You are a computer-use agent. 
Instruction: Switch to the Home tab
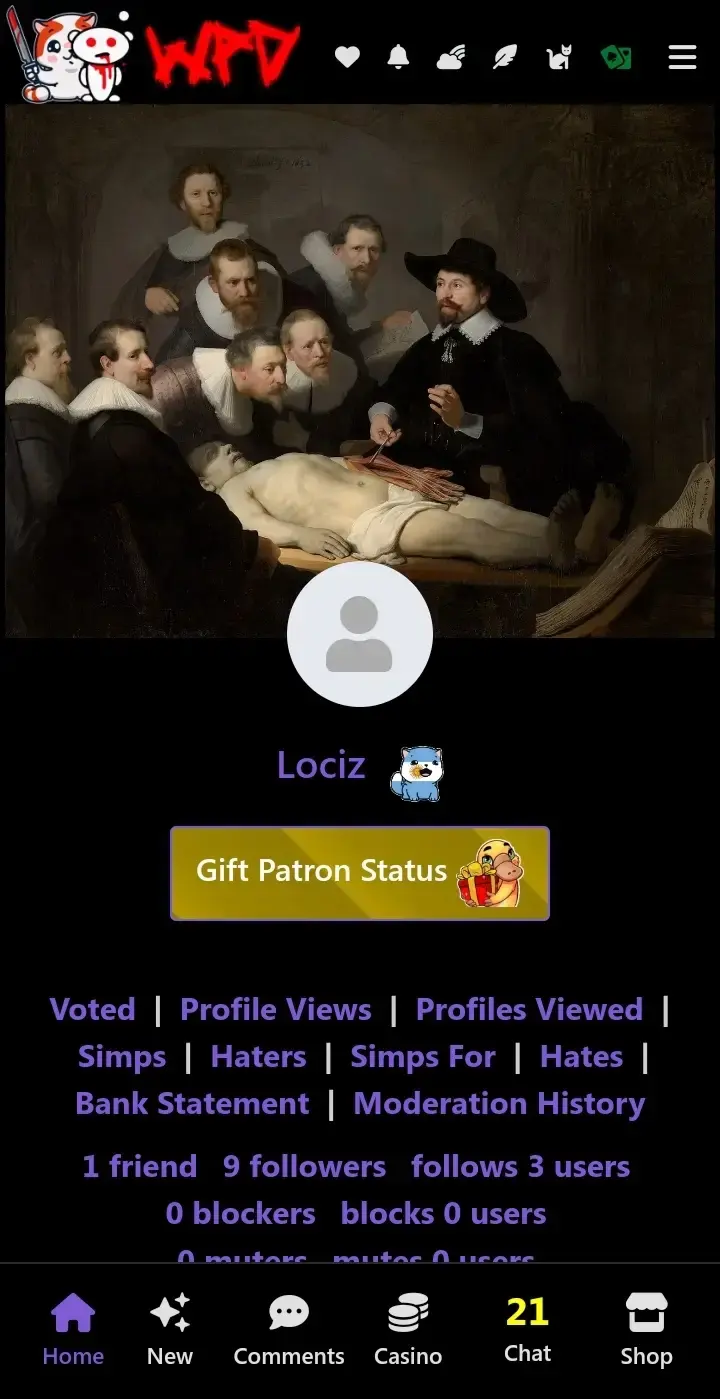pos(73,1329)
